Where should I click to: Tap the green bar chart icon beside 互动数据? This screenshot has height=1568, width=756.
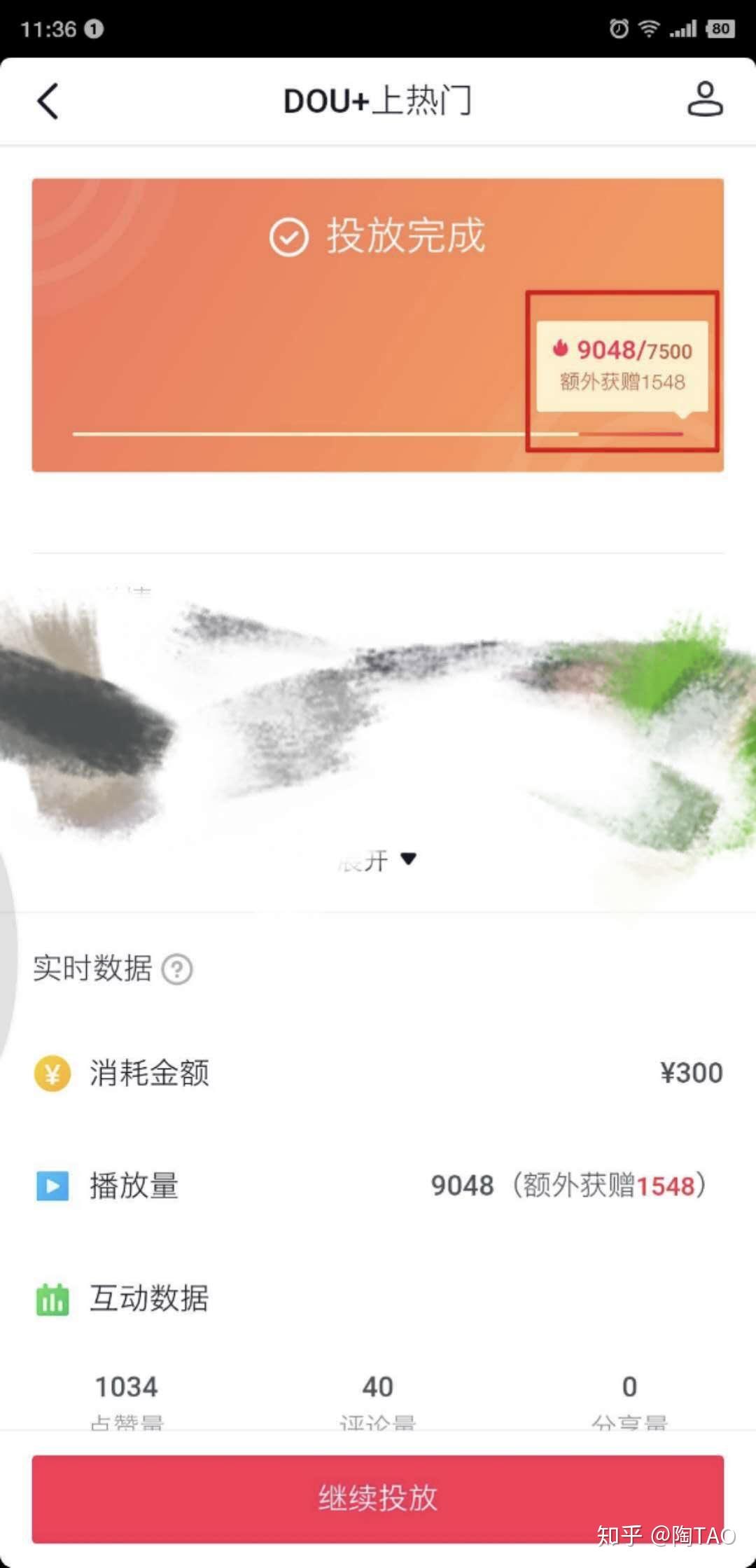52,1299
